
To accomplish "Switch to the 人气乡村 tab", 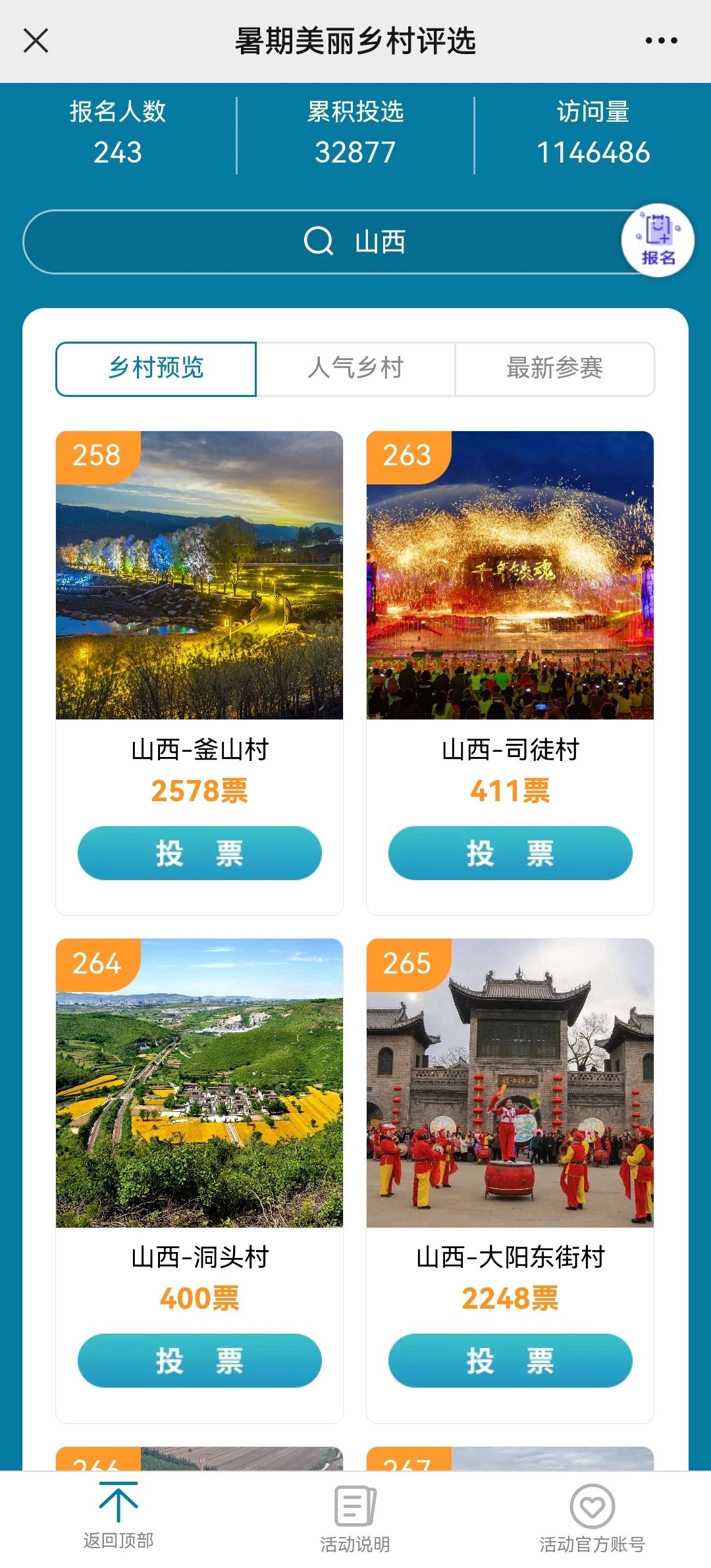I will pos(355,369).
